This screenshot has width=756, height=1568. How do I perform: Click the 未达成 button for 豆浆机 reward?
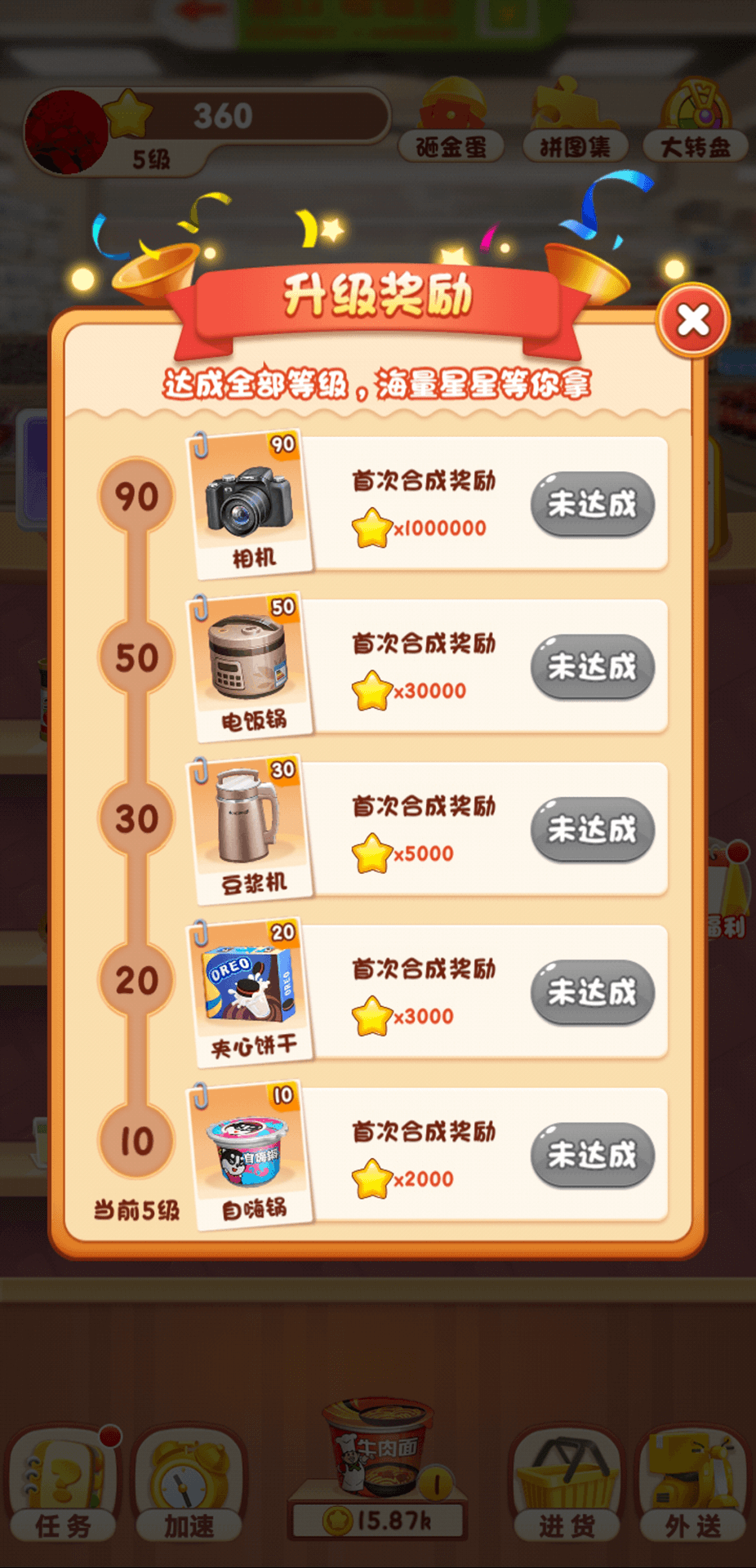coord(591,829)
